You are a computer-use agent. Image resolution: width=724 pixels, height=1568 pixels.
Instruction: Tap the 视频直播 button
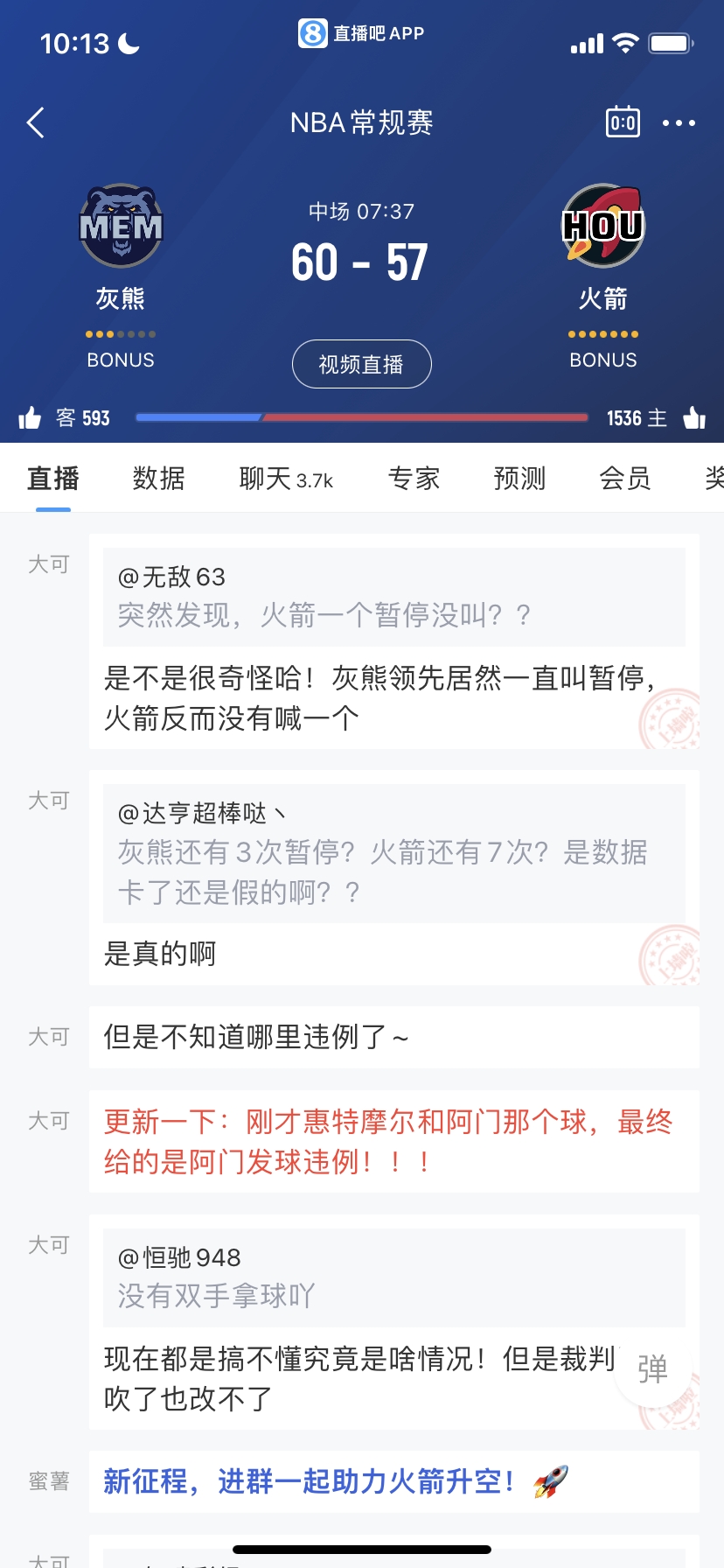tap(361, 364)
